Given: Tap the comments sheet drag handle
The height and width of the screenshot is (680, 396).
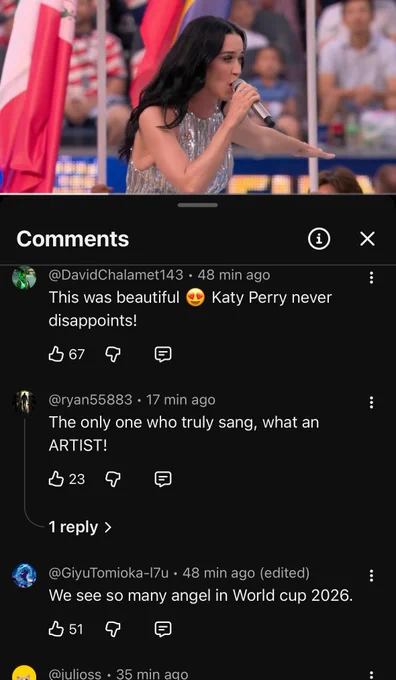Looking at the screenshot, I should click(x=198, y=205).
